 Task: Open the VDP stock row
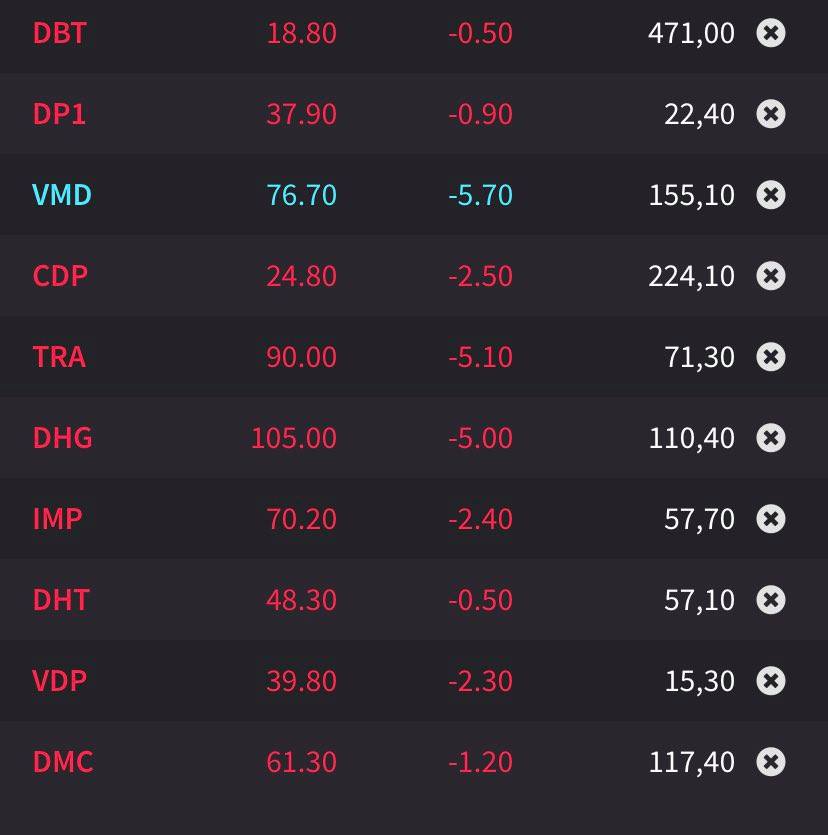pos(60,681)
